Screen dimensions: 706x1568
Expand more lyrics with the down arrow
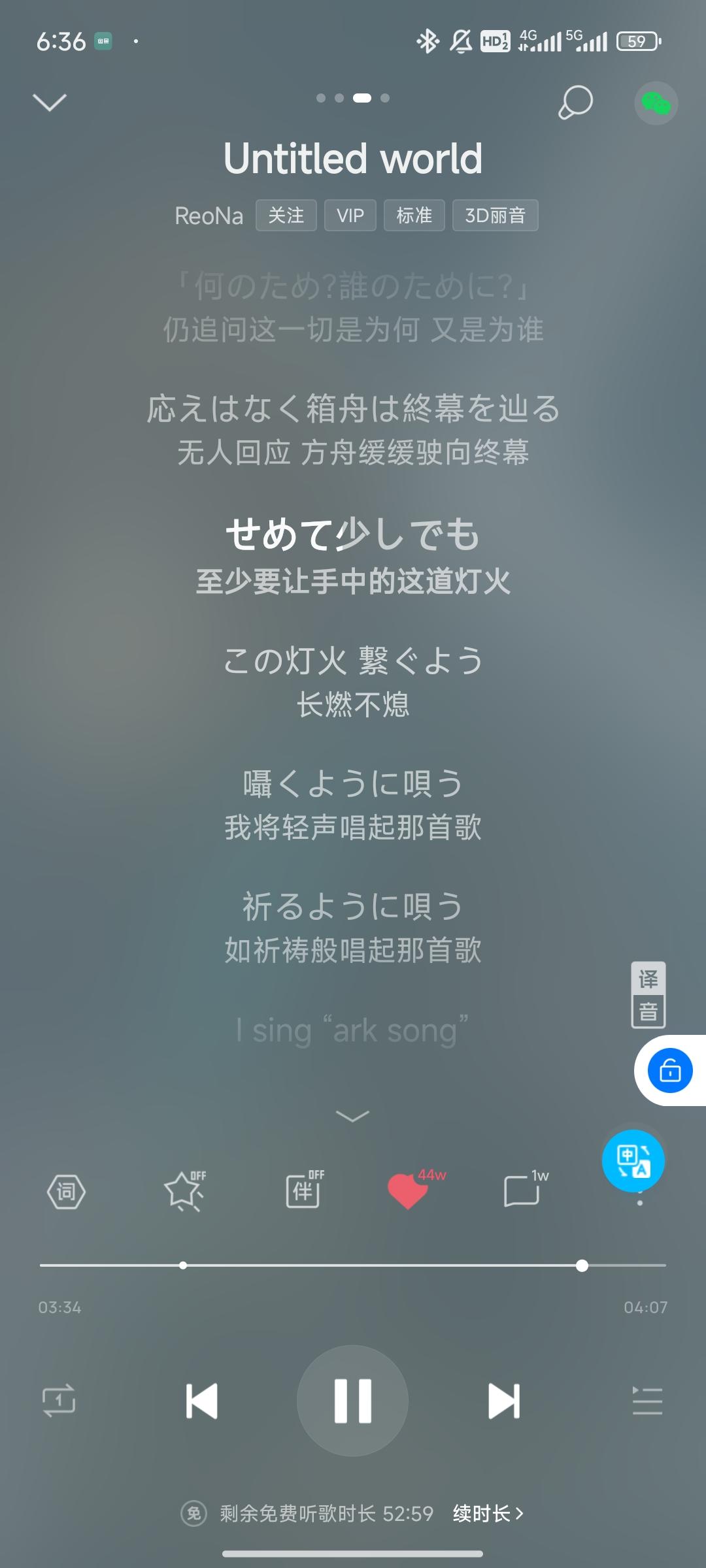[352, 1115]
